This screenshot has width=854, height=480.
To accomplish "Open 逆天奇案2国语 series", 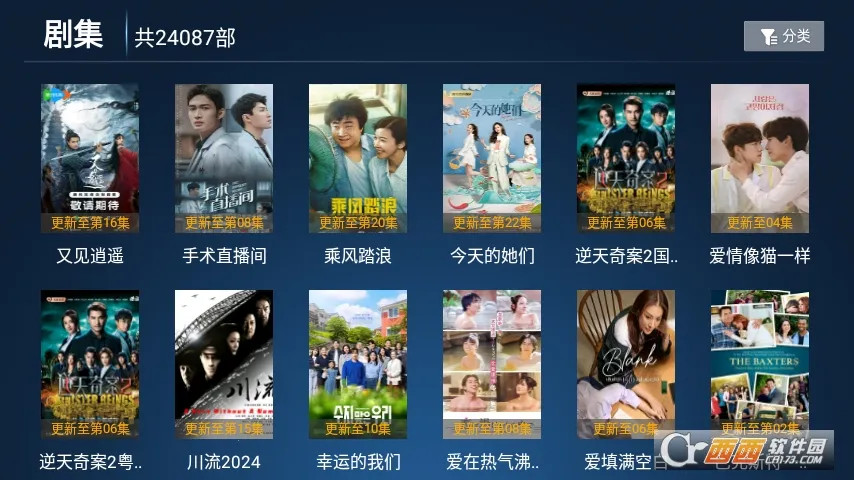I will point(626,158).
